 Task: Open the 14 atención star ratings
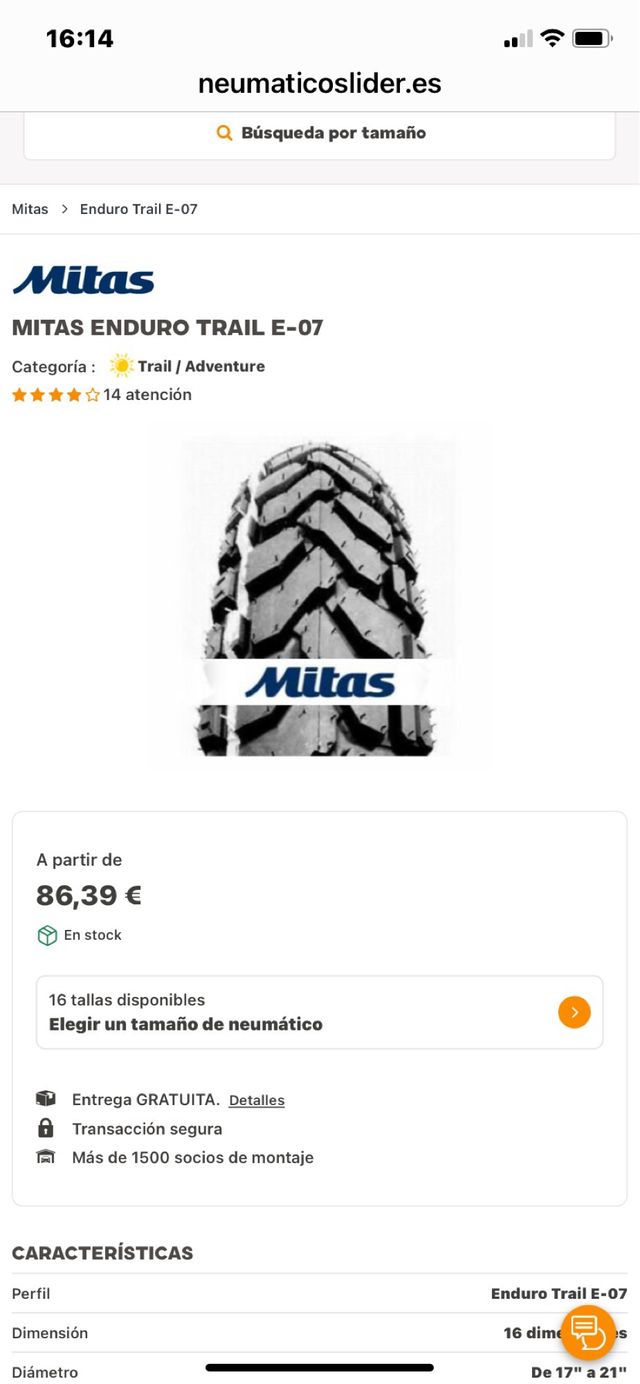[x=101, y=395]
